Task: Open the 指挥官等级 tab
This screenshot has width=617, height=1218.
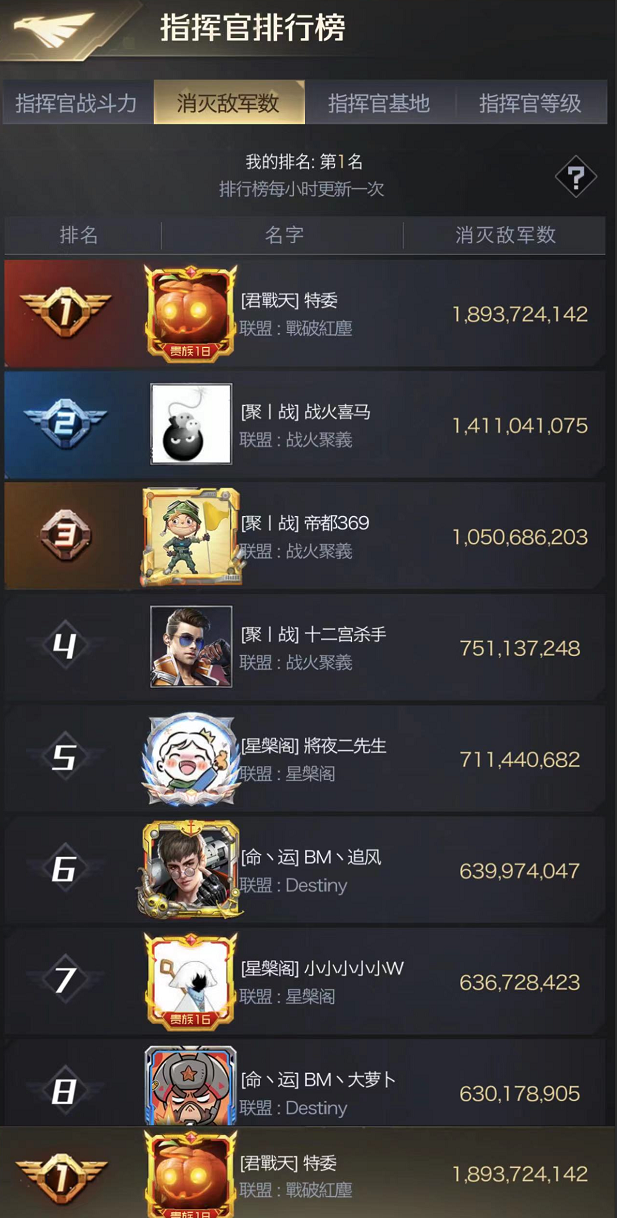Action: (x=530, y=103)
